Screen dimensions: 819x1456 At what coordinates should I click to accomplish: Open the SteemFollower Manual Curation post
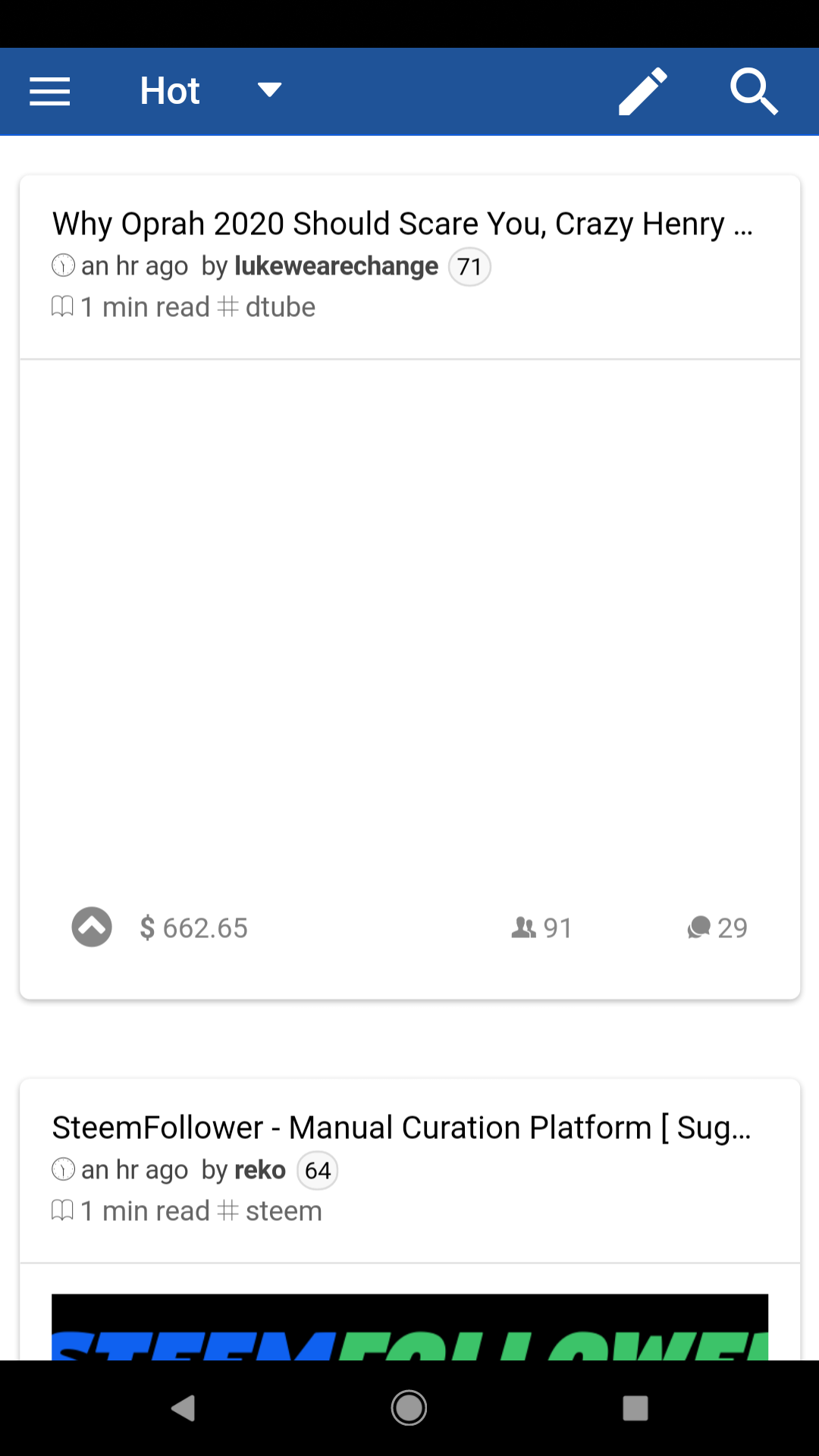coord(401,1128)
